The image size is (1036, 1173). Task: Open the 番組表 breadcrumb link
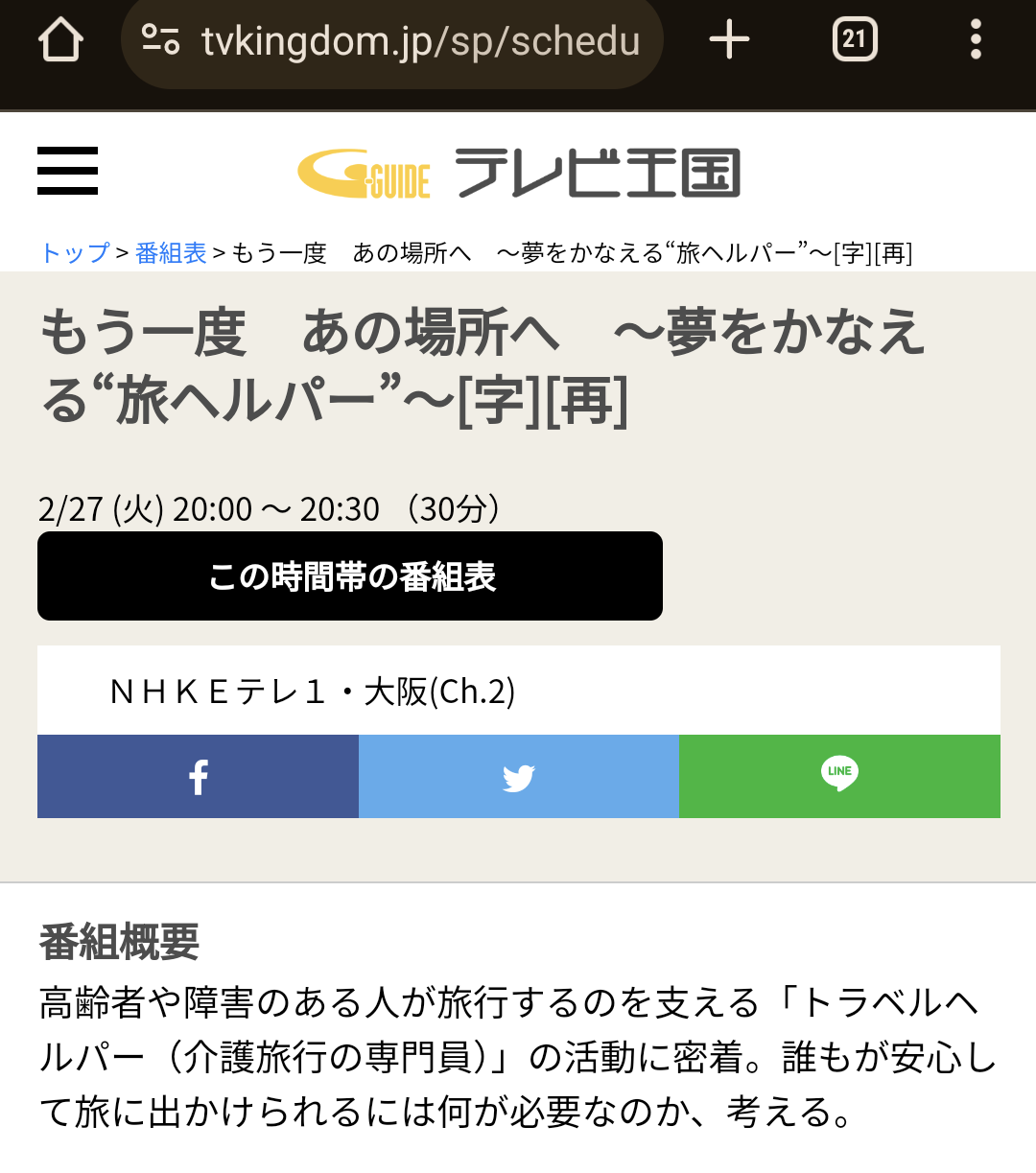pos(171,253)
